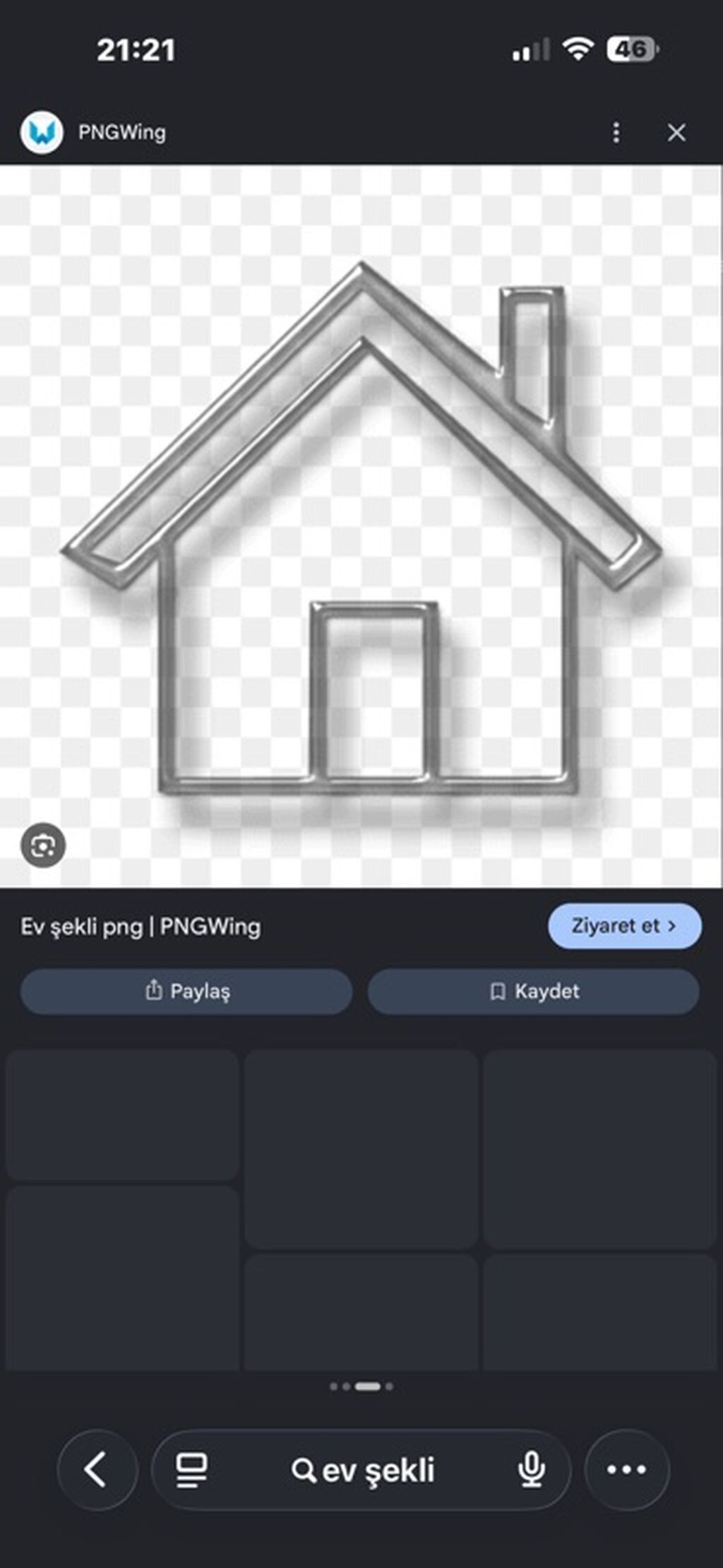Go back with the arrow button
The height and width of the screenshot is (1568, 723).
pyautogui.click(x=97, y=1470)
